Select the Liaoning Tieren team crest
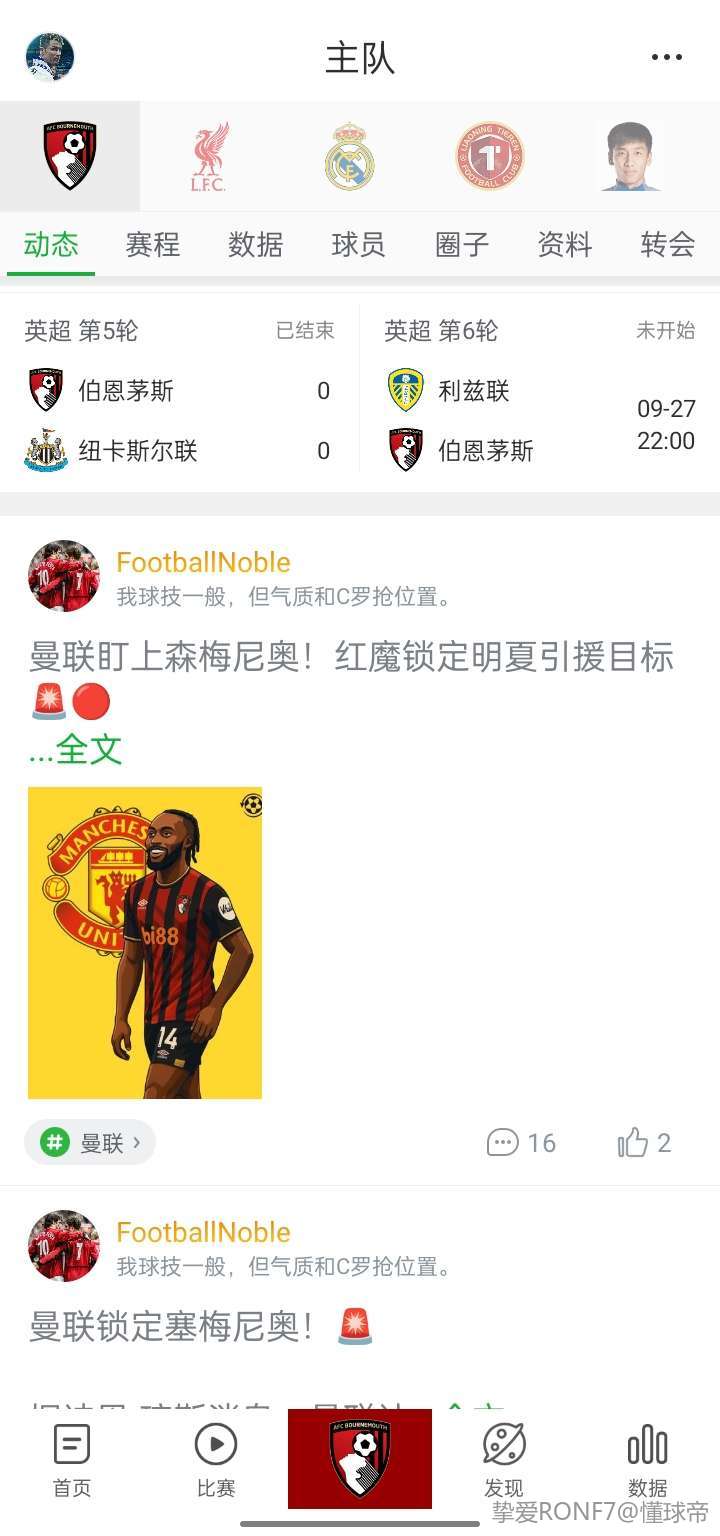 490,157
